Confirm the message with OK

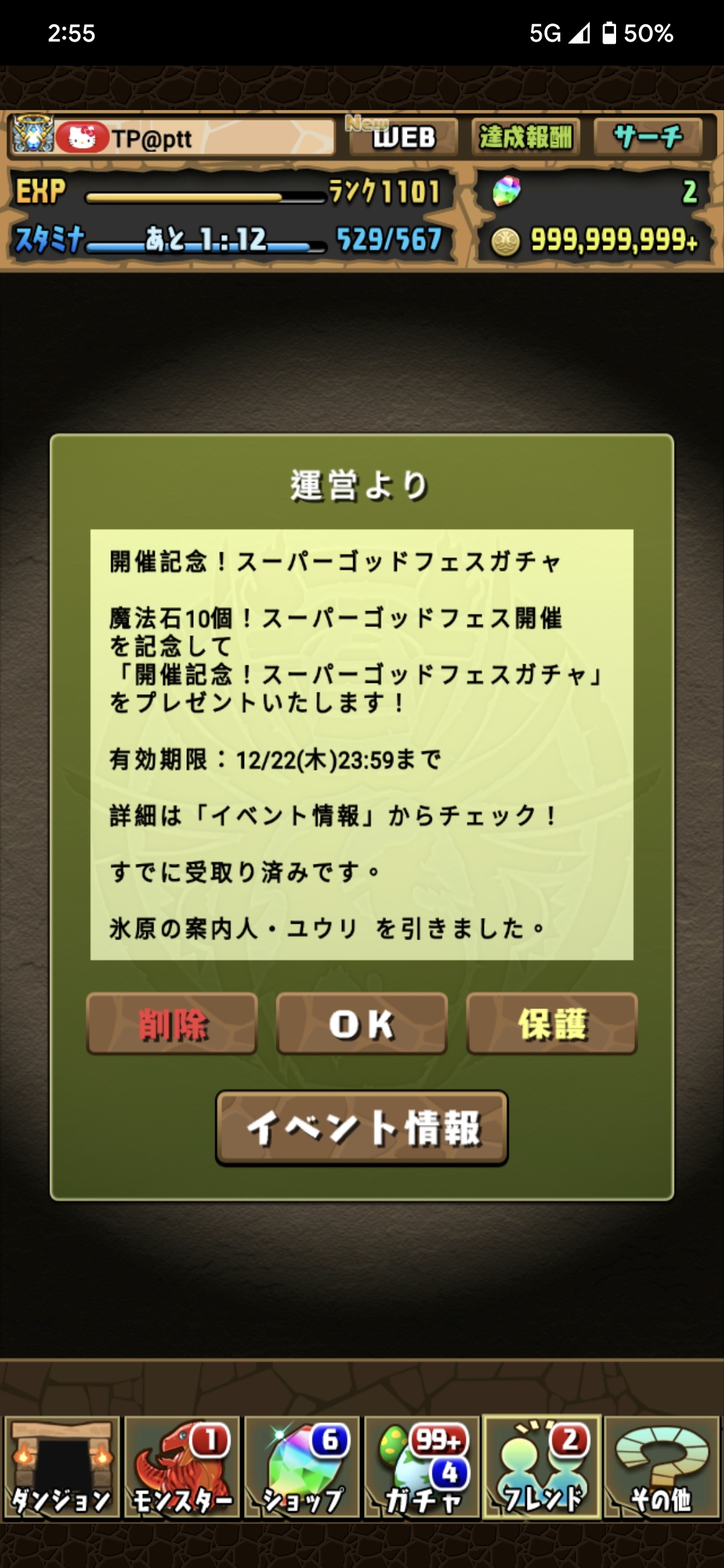tap(362, 1024)
